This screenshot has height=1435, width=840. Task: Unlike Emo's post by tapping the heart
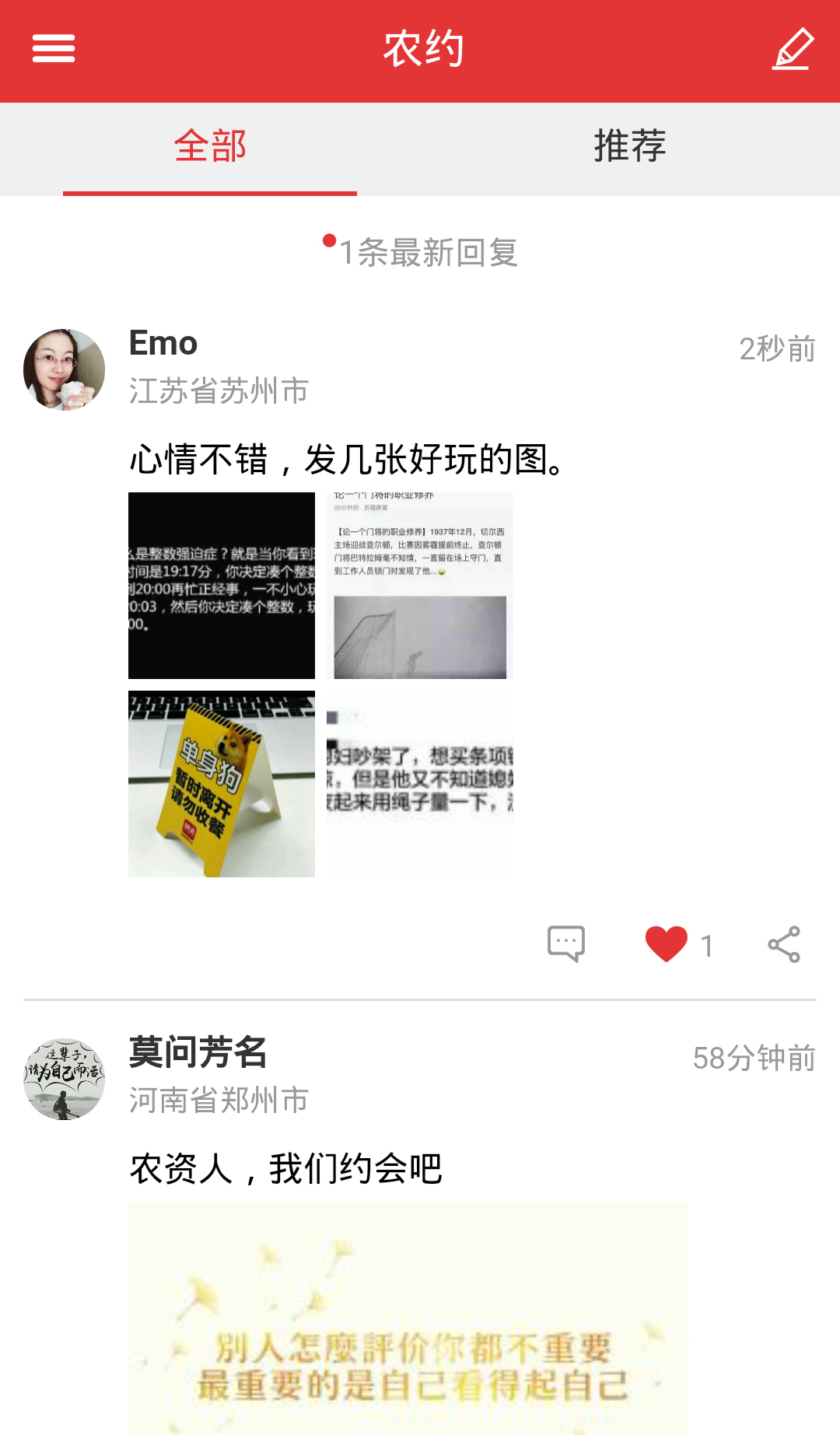pyautogui.click(x=664, y=943)
